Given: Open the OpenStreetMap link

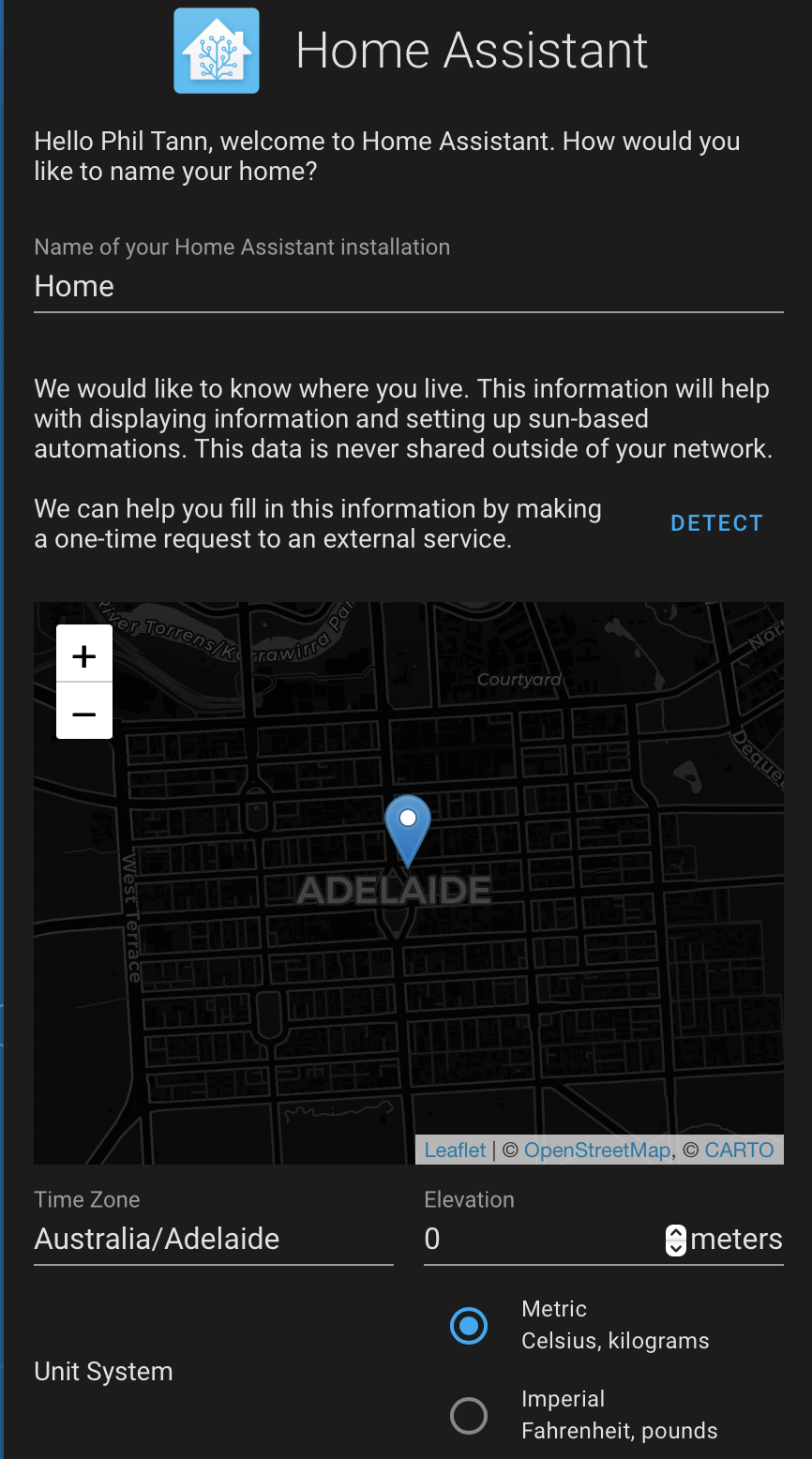Looking at the screenshot, I should pos(596,1150).
